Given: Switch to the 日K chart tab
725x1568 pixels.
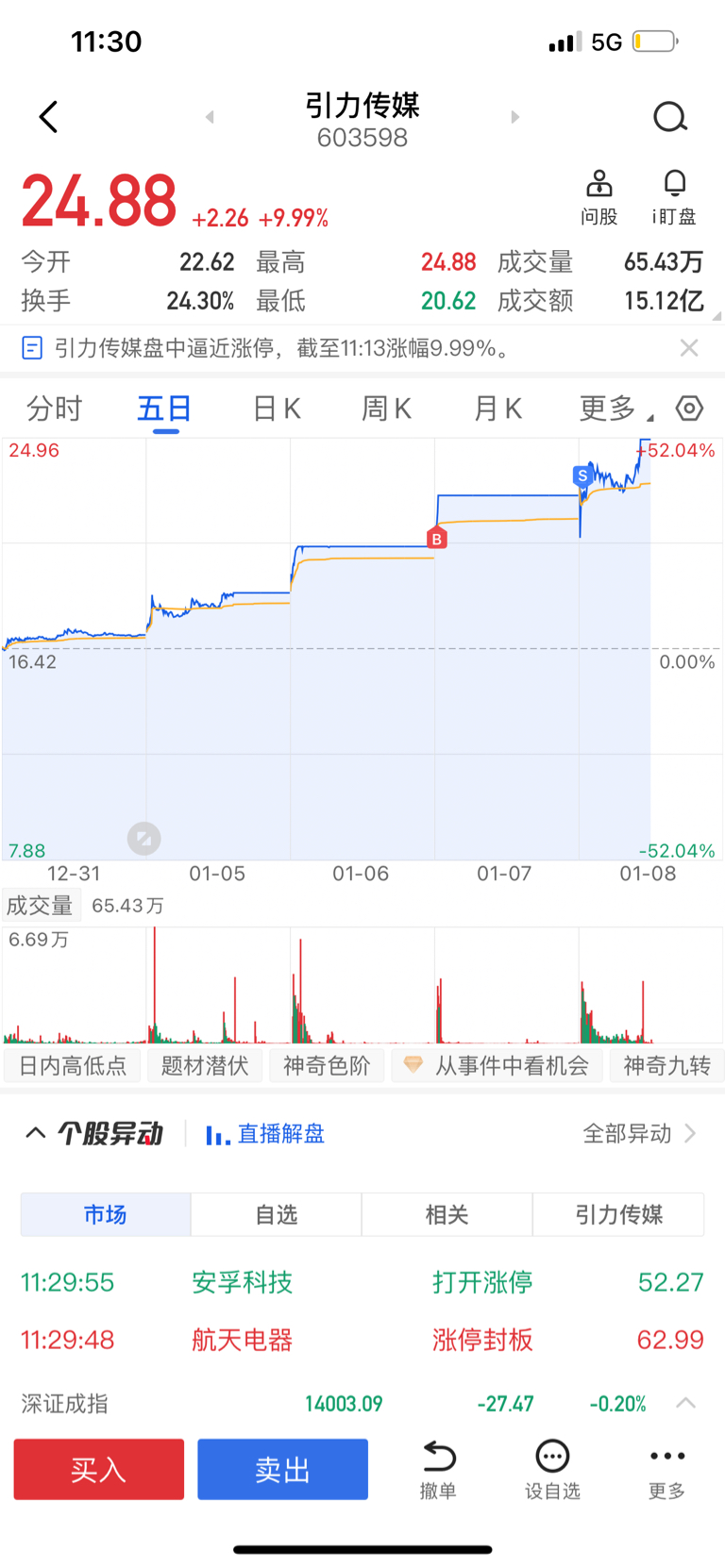Looking at the screenshot, I should 277,409.
